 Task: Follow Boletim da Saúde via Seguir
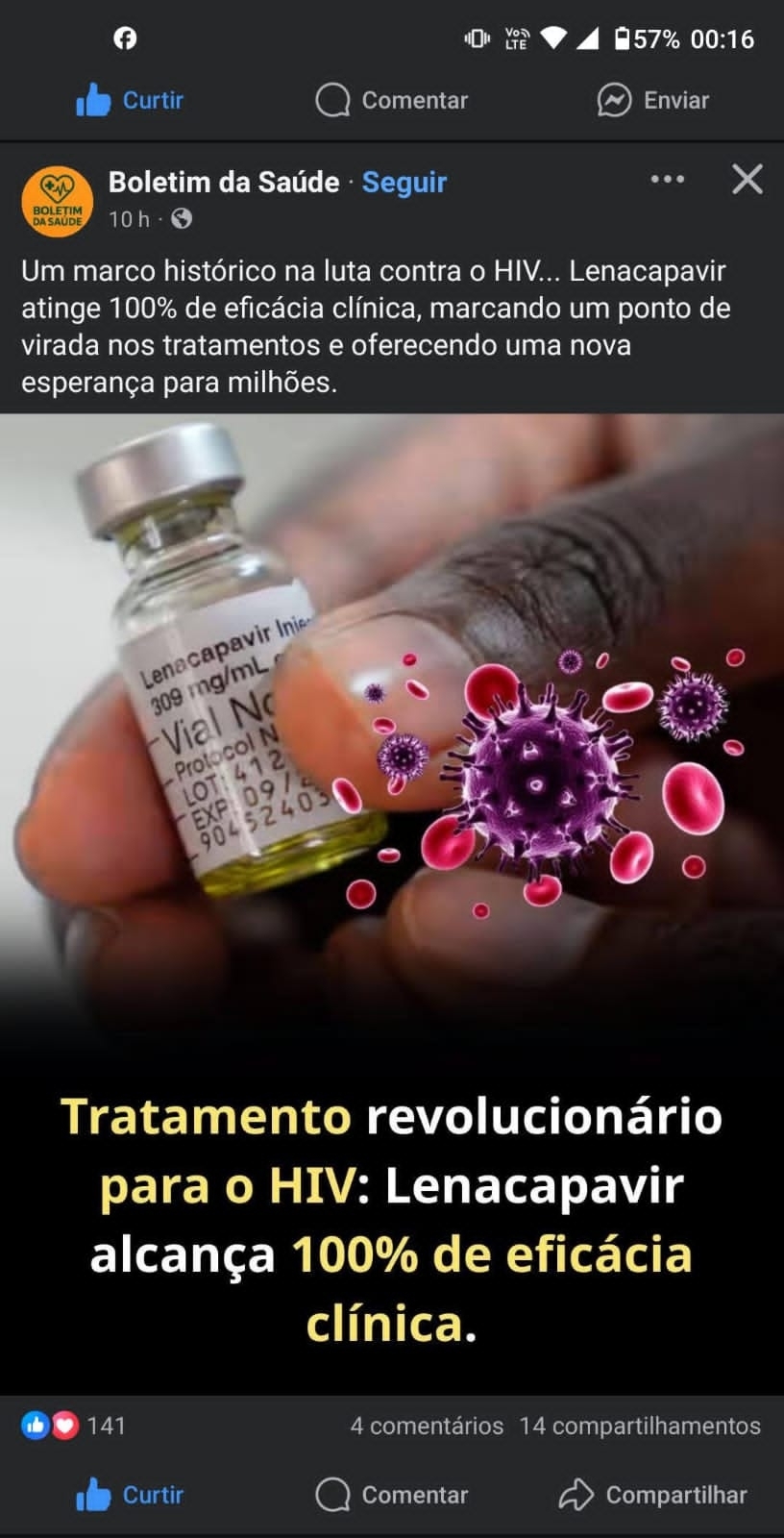(x=404, y=182)
